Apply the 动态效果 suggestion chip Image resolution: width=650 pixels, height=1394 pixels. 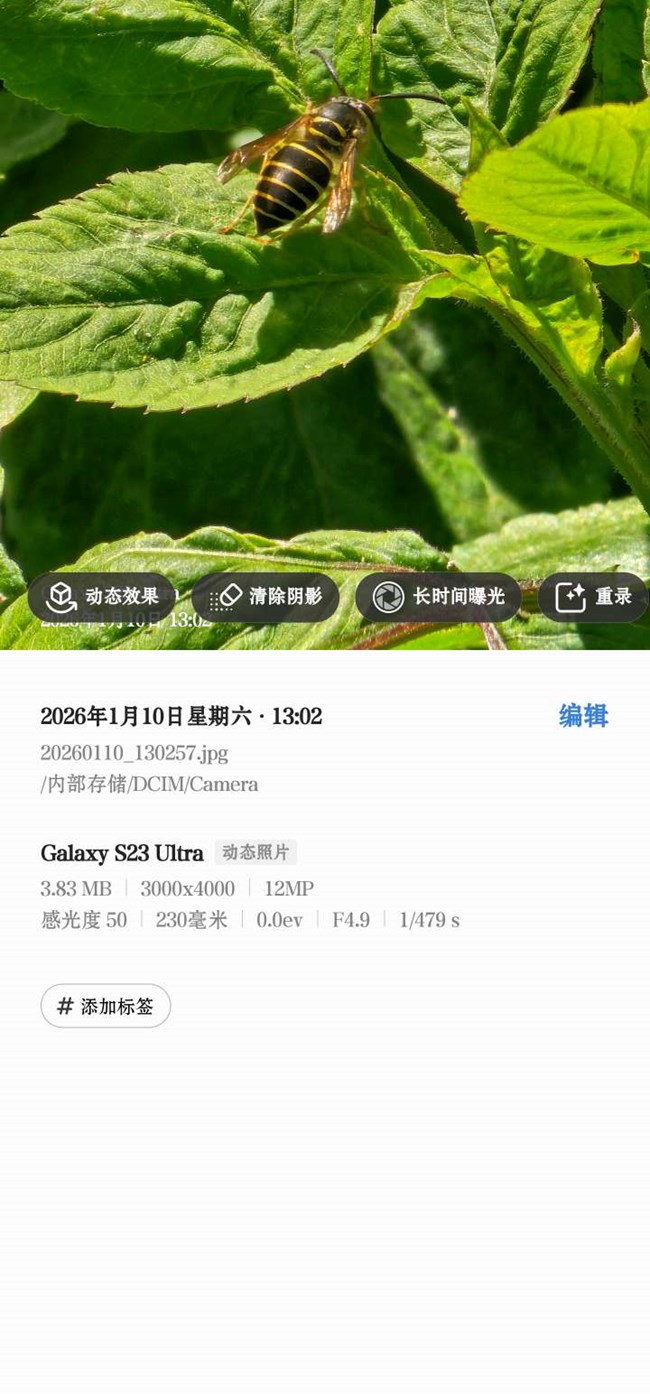click(102, 597)
